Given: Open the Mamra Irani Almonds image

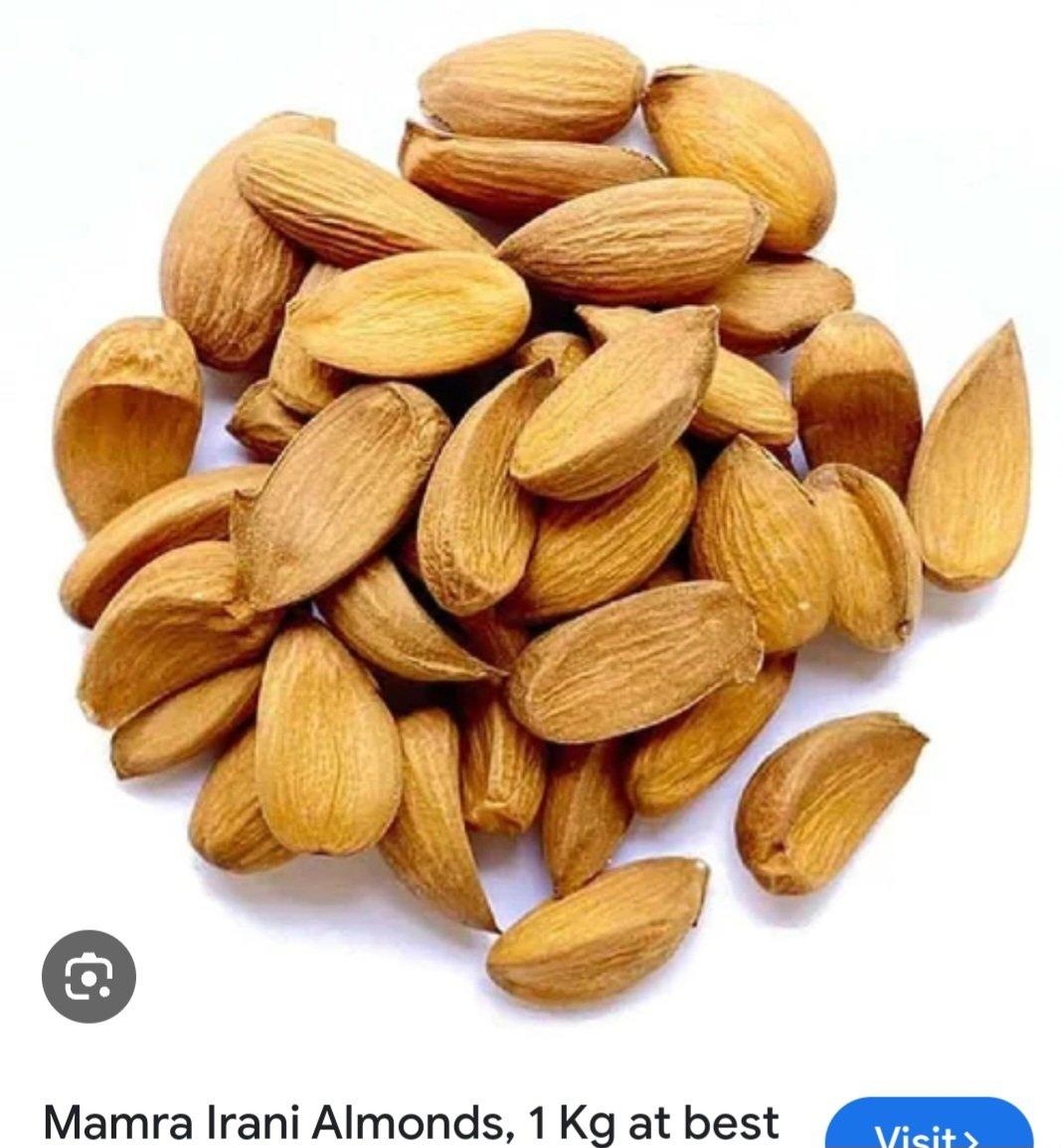Looking at the screenshot, I should (x=537, y=517).
